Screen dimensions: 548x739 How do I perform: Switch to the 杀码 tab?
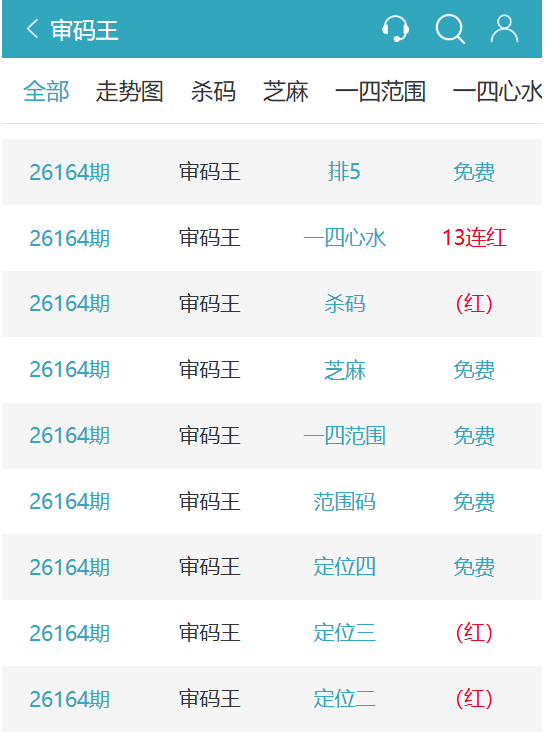[213, 91]
